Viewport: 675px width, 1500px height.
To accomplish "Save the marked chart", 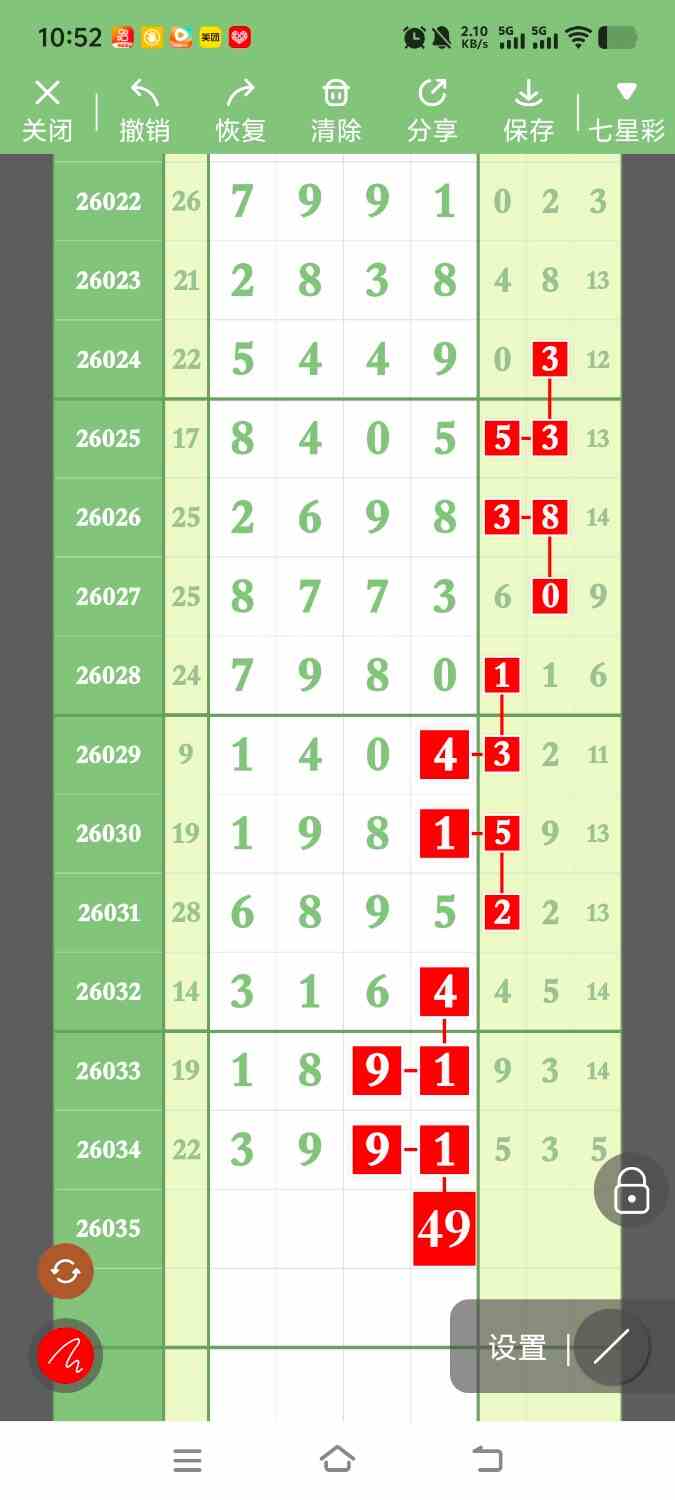I will pyautogui.click(x=528, y=111).
